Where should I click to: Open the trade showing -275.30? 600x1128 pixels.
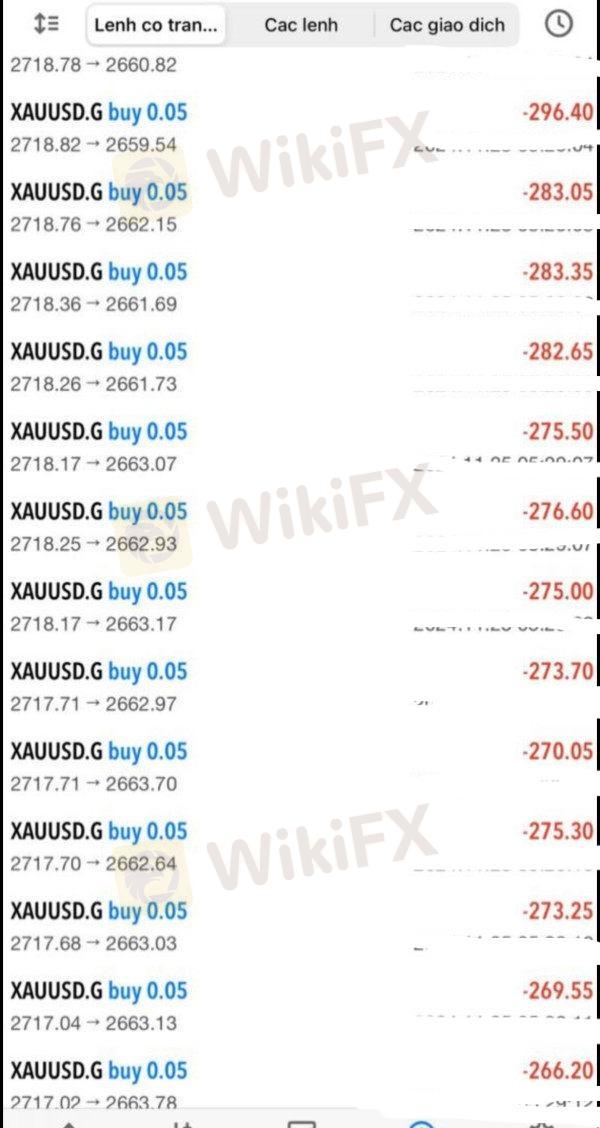[300, 847]
